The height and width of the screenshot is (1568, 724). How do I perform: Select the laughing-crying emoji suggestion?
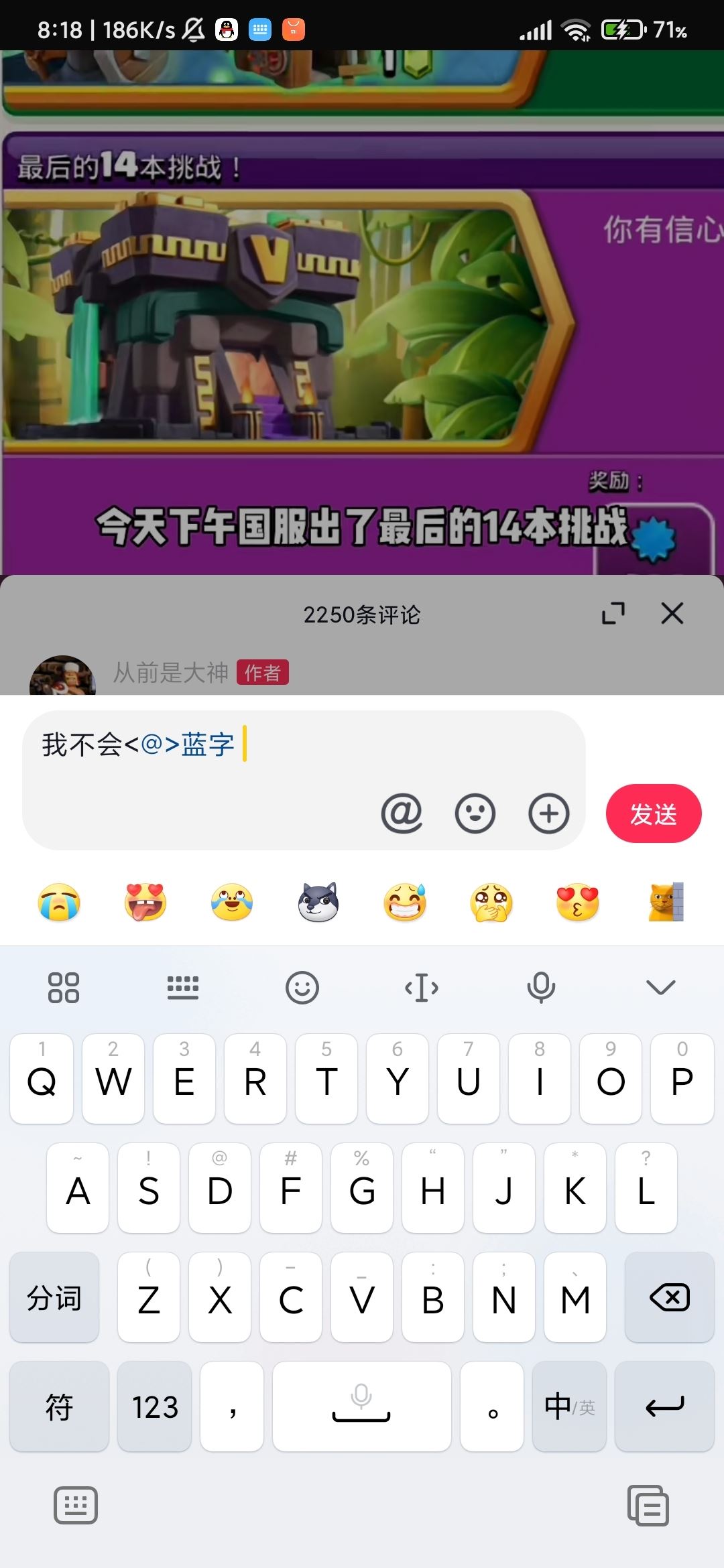click(231, 903)
